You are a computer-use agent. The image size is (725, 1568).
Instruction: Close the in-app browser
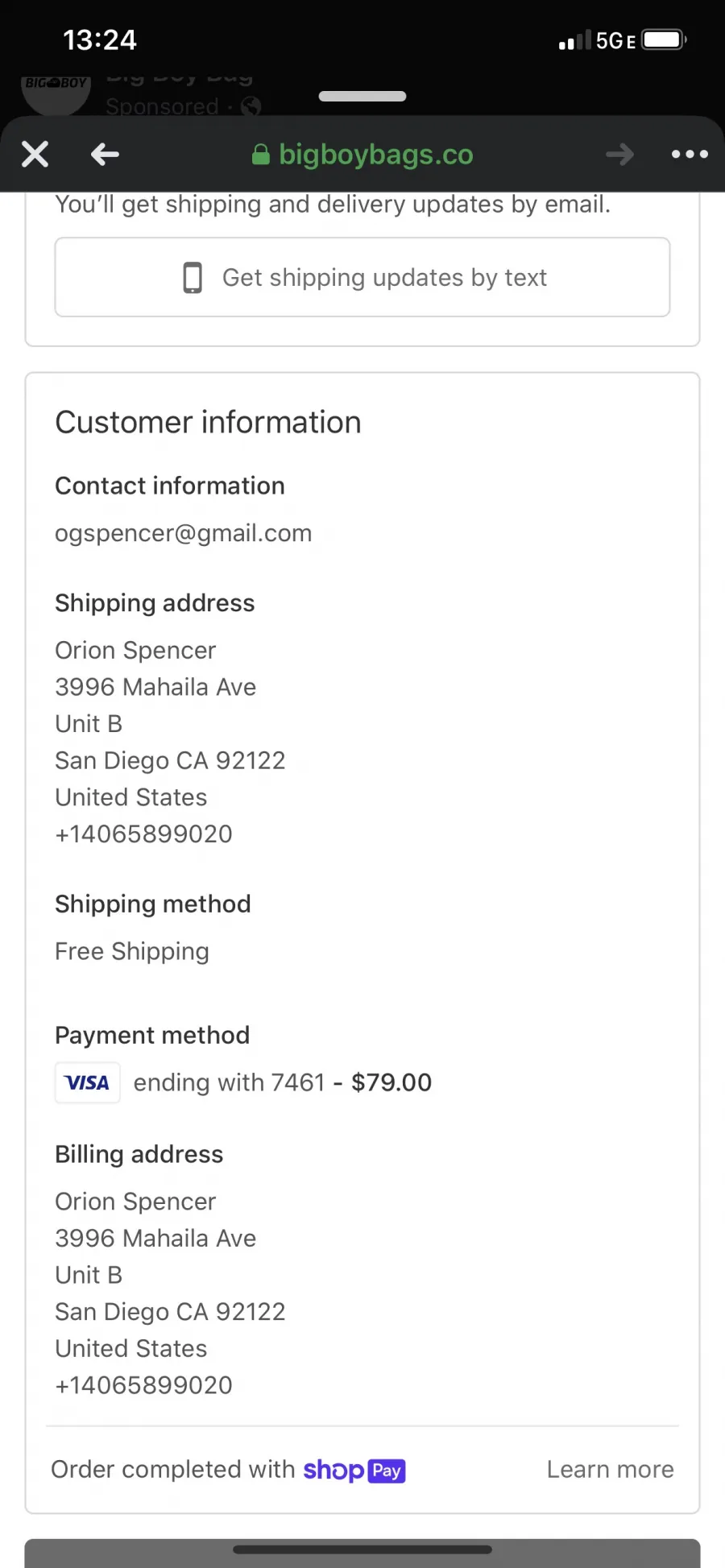35,154
